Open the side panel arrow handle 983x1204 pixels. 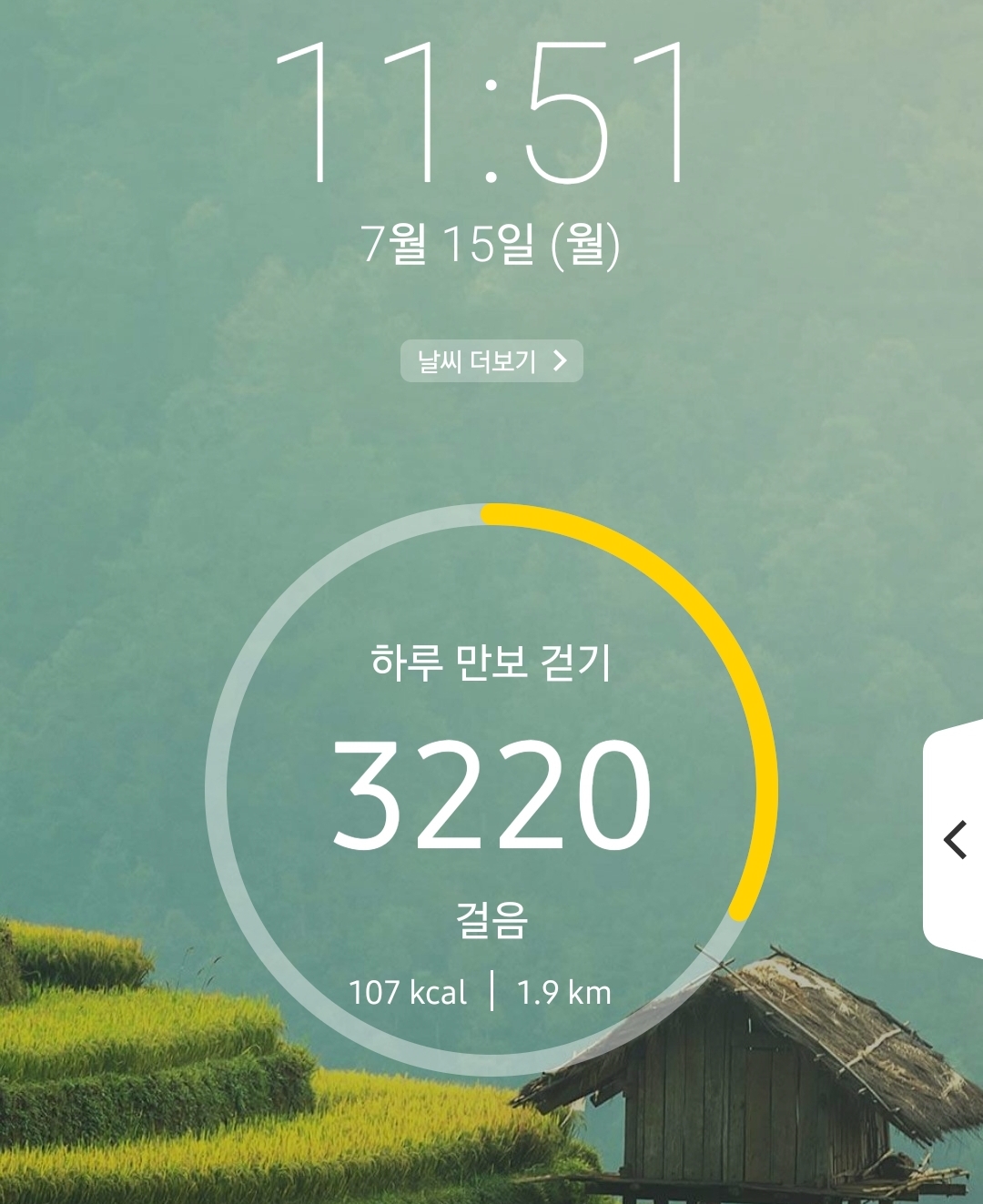tap(955, 839)
